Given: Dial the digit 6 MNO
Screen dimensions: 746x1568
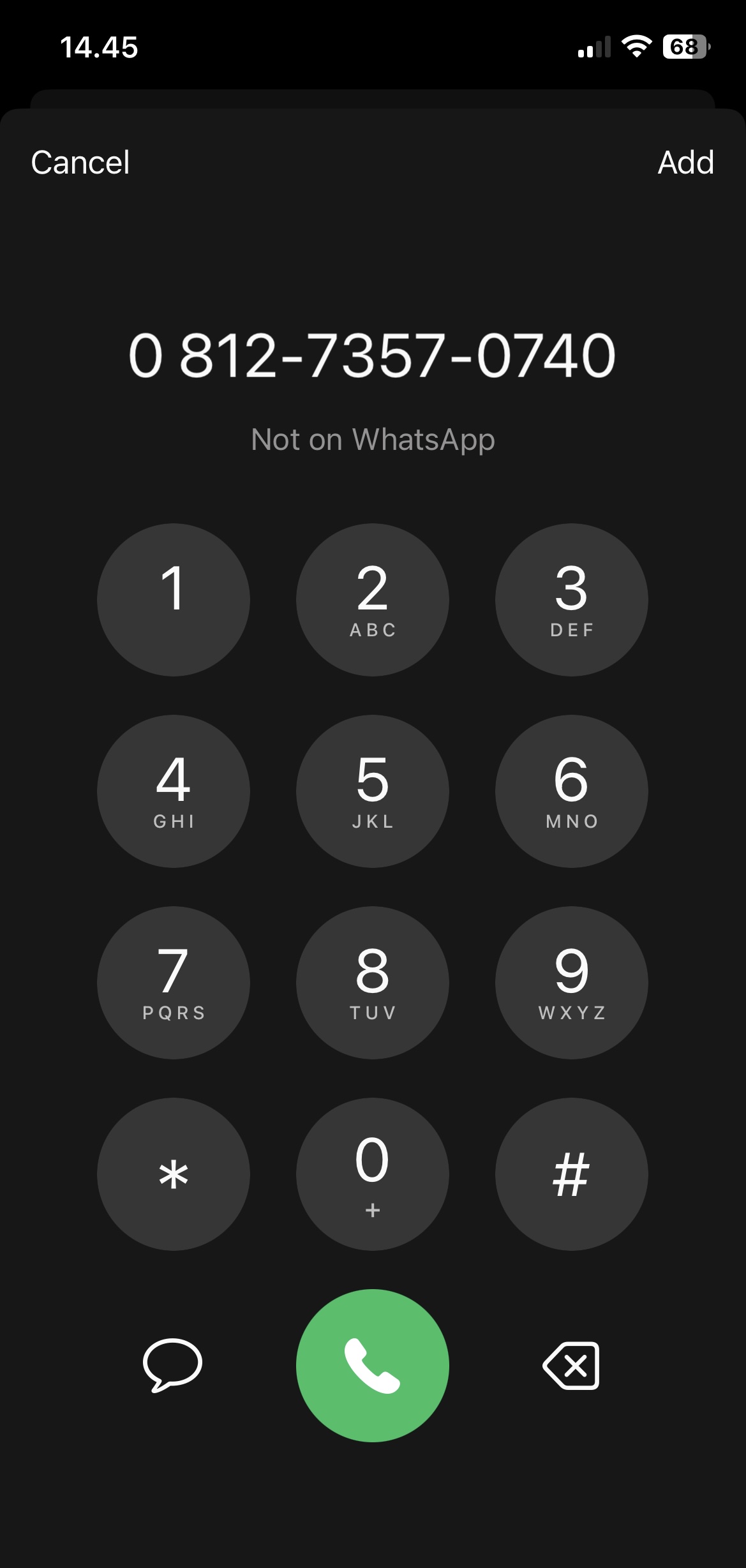Looking at the screenshot, I should pyautogui.click(x=571, y=791).
